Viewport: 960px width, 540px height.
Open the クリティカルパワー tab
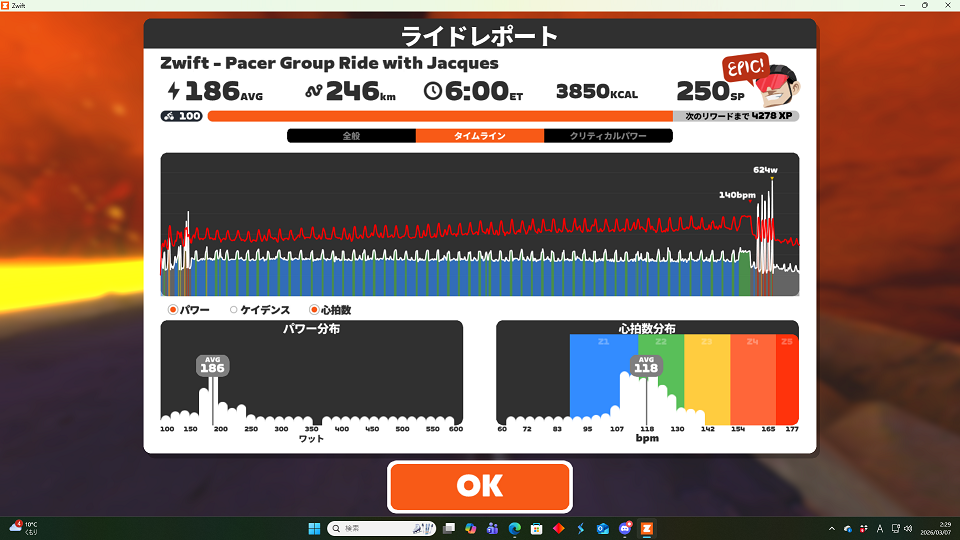tap(608, 136)
